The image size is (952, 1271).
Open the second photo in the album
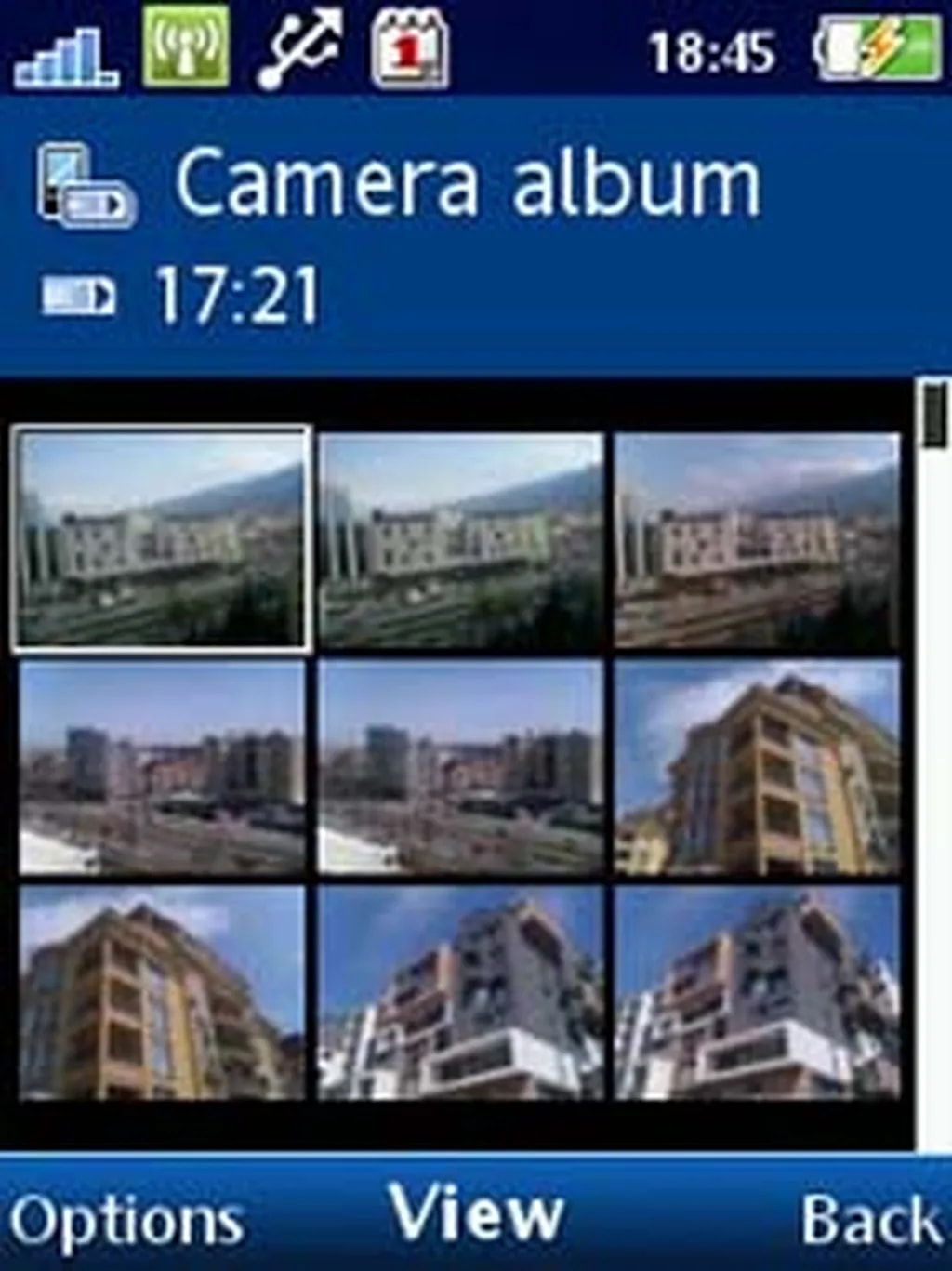[x=460, y=540]
